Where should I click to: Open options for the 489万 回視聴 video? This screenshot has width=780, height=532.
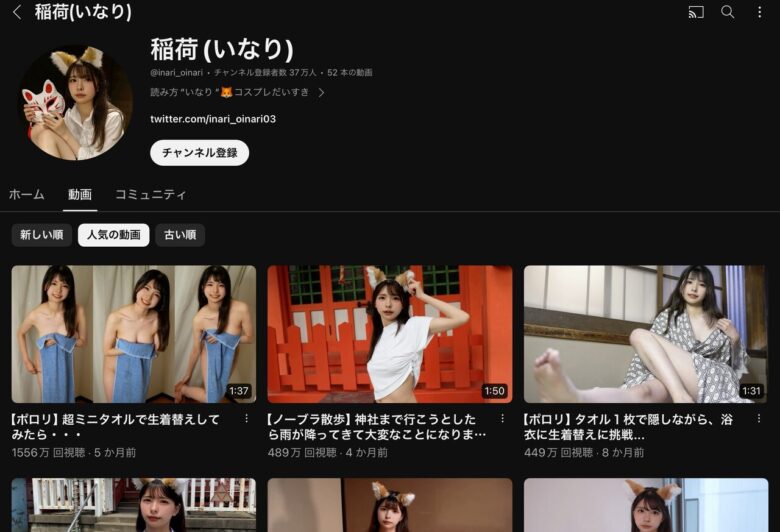point(502,419)
